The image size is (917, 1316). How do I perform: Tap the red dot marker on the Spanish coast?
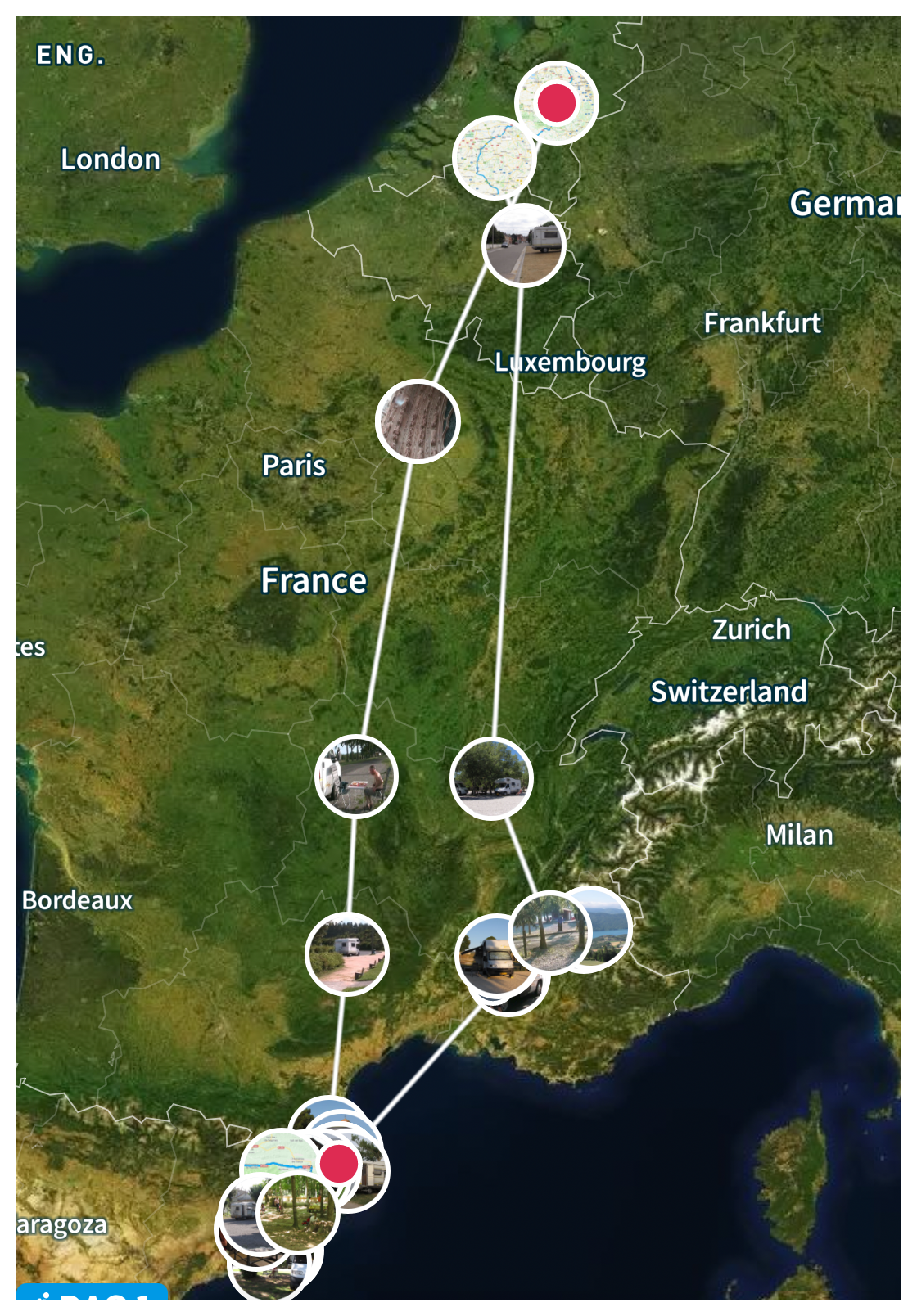(339, 1163)
